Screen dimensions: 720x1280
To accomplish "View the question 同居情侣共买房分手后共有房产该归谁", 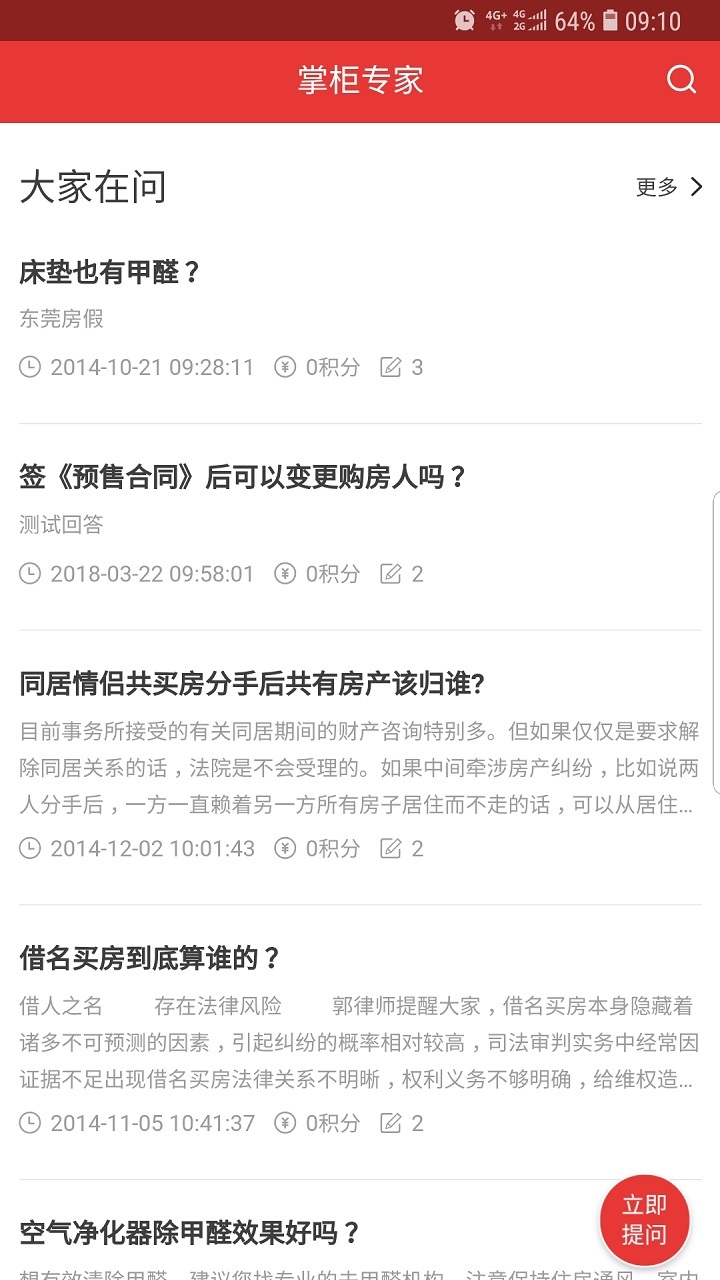I will (x=252, y=685).
